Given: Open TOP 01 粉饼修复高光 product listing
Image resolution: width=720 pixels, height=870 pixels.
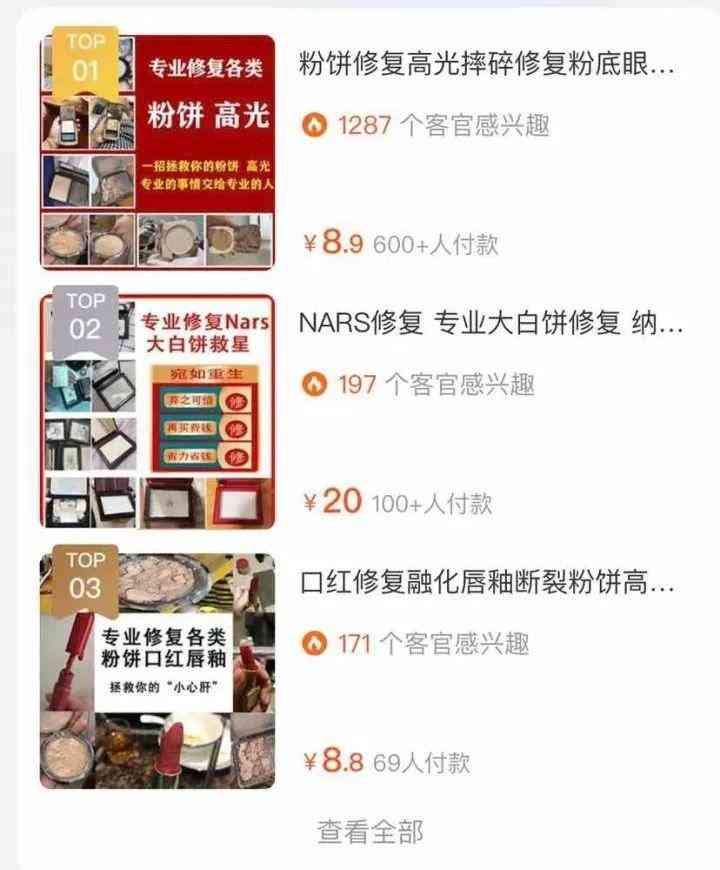Looking at the screenshot, I should pos(487,67).
